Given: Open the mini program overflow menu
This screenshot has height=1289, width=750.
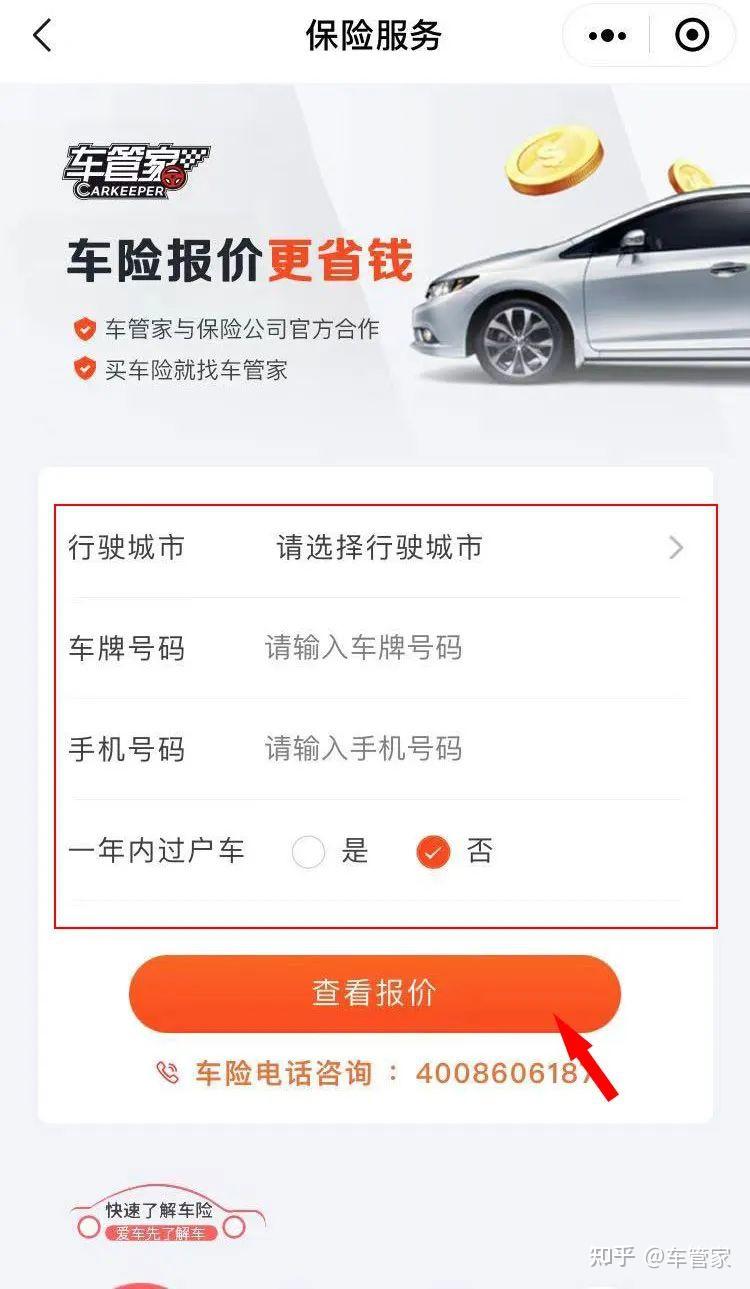Looking at the screenshot, I should click(x=607, y=36).
